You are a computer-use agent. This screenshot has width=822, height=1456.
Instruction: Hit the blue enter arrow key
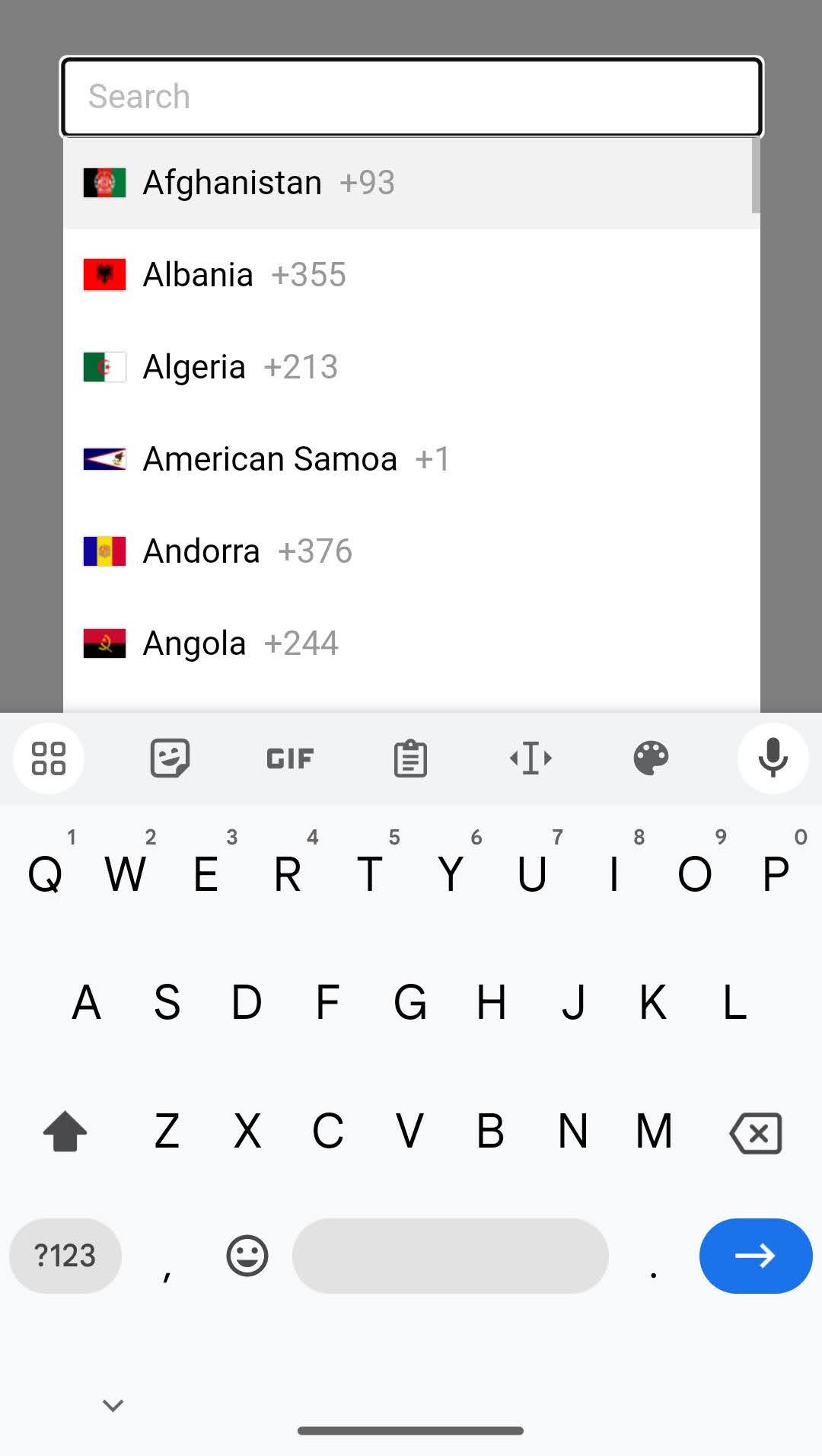(755, 1256)
